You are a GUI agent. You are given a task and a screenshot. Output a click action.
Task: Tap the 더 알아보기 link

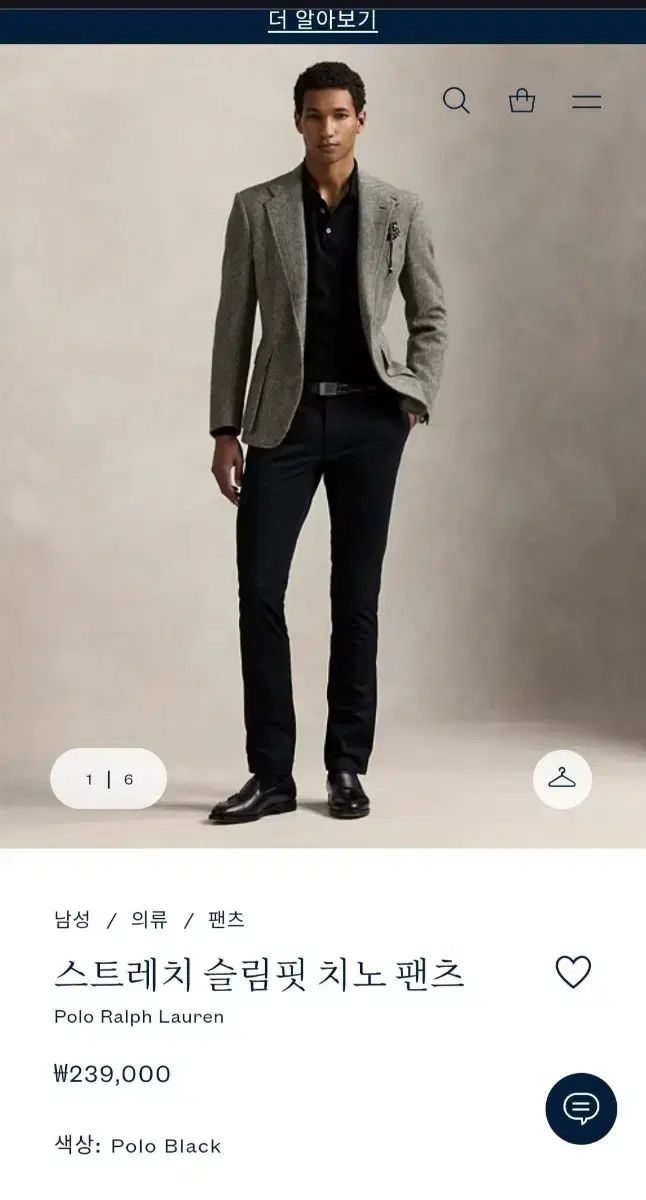[x=322, y=20]
